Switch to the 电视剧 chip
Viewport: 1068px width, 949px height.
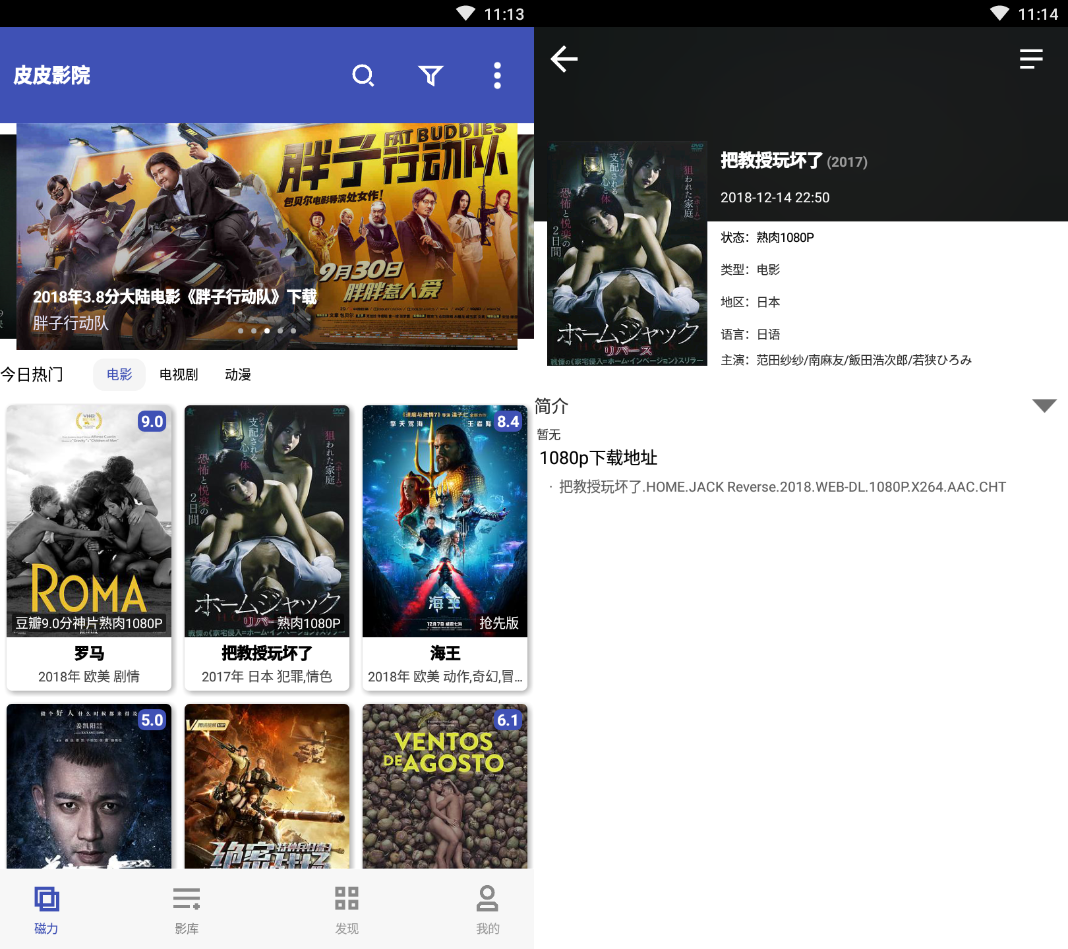coord(179,375)
